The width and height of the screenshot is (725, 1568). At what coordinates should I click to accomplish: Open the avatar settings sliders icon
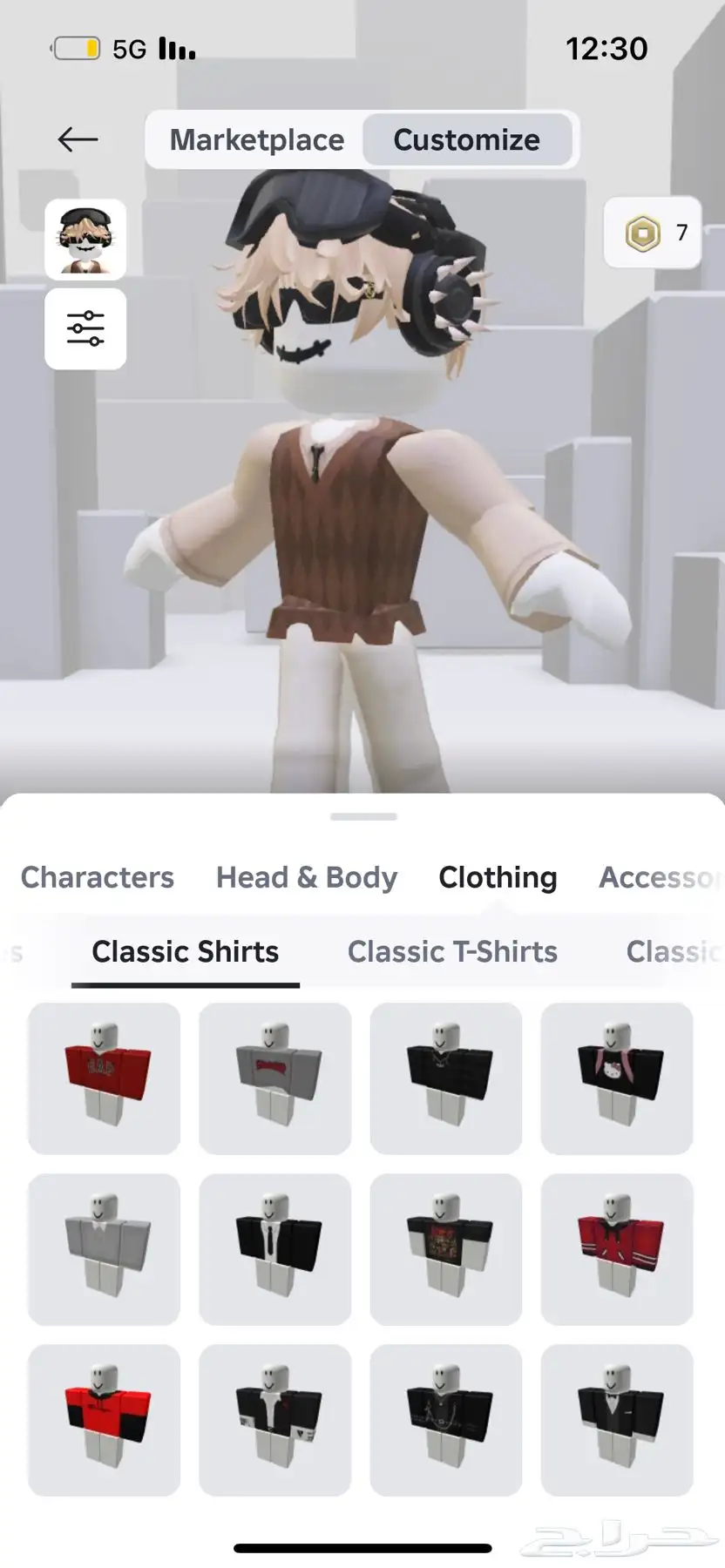click(x=85, y=329)
